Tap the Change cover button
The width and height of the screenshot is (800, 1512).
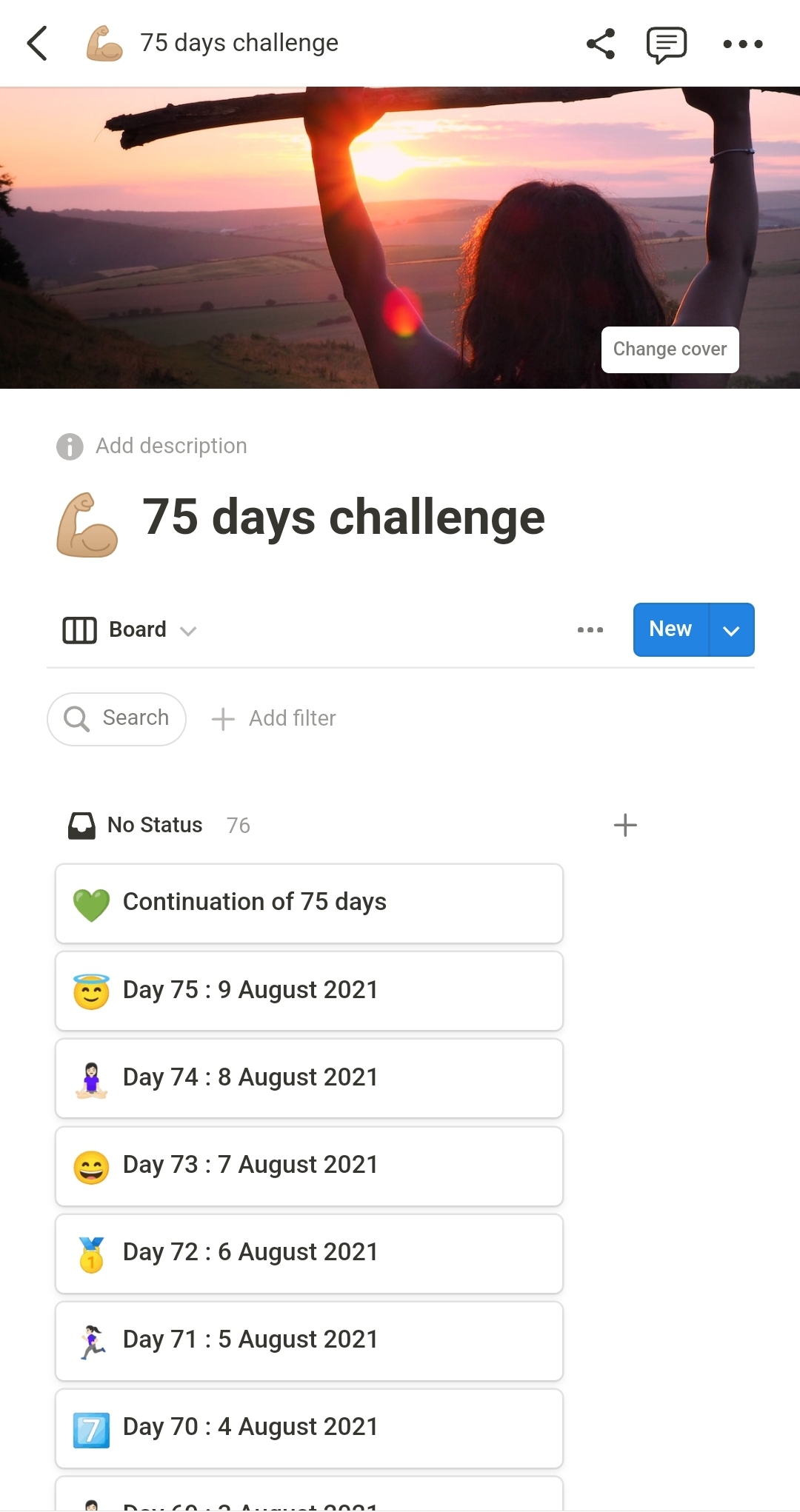[x=670, y=349]
